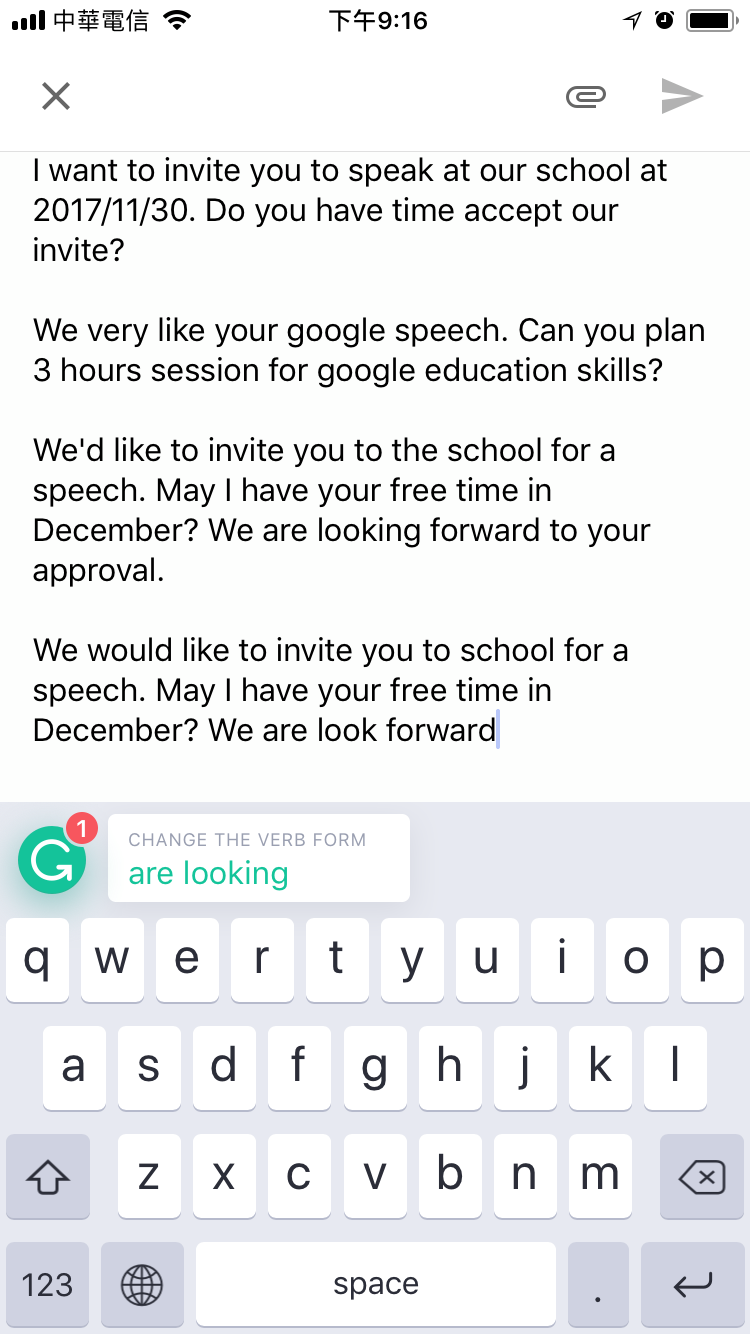Send the email
750x1334 pixels.
(x=682, y=96)
